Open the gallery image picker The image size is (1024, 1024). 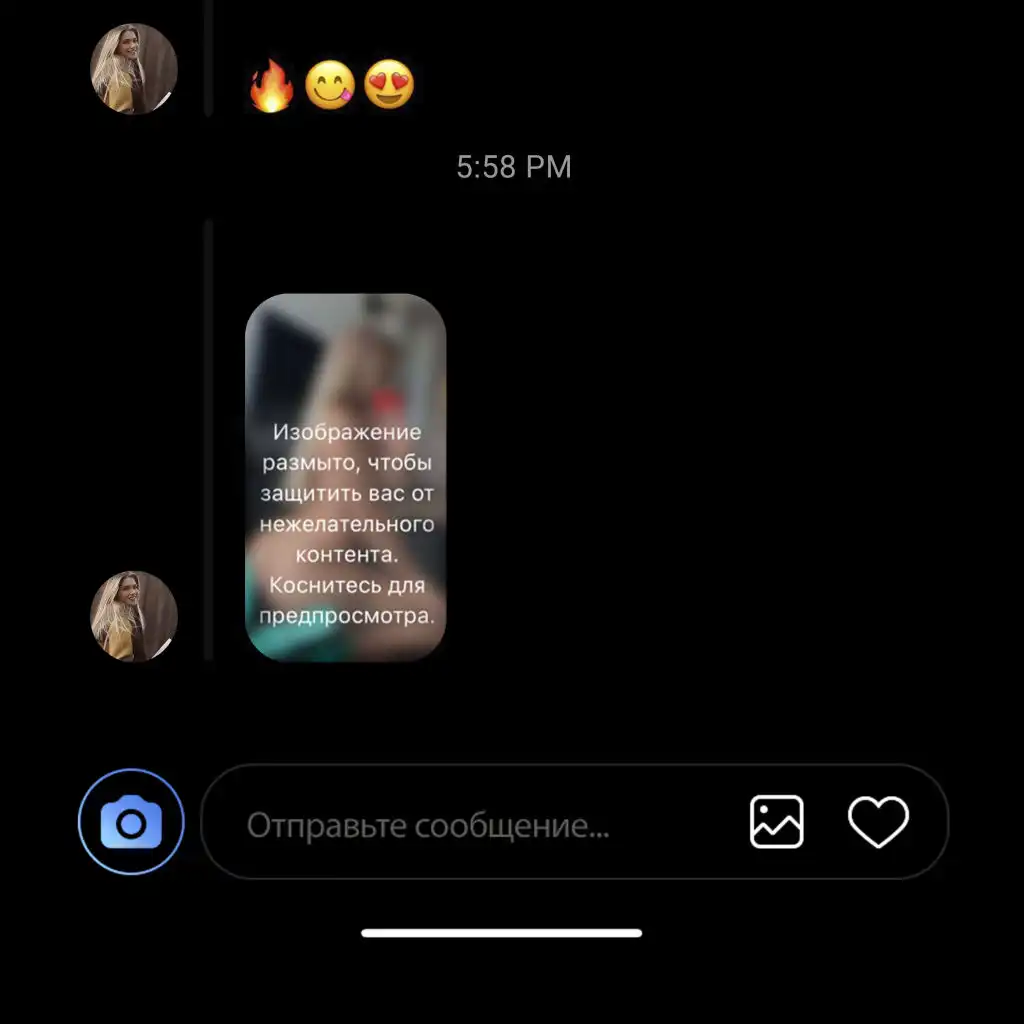click(776, 822)
